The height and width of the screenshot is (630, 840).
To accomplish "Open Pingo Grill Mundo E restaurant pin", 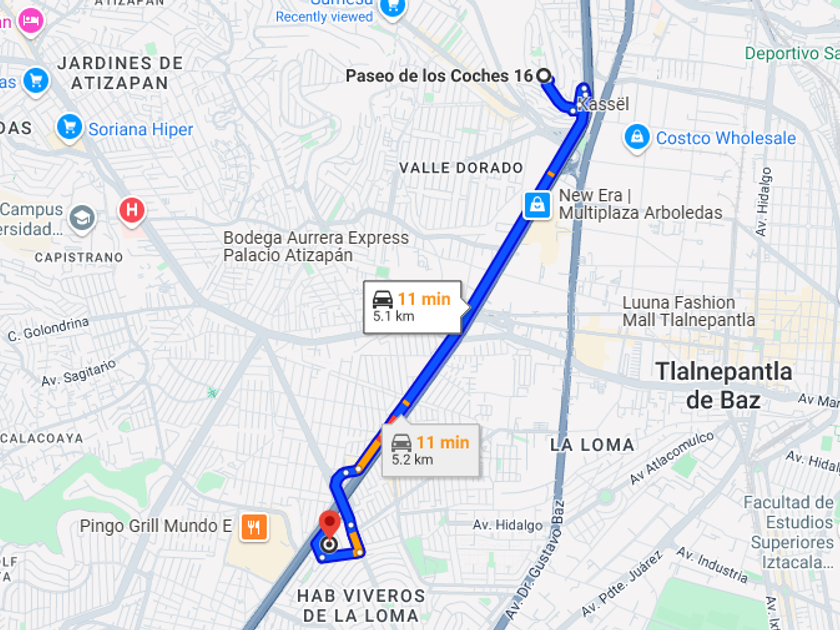I will point(254,527).
